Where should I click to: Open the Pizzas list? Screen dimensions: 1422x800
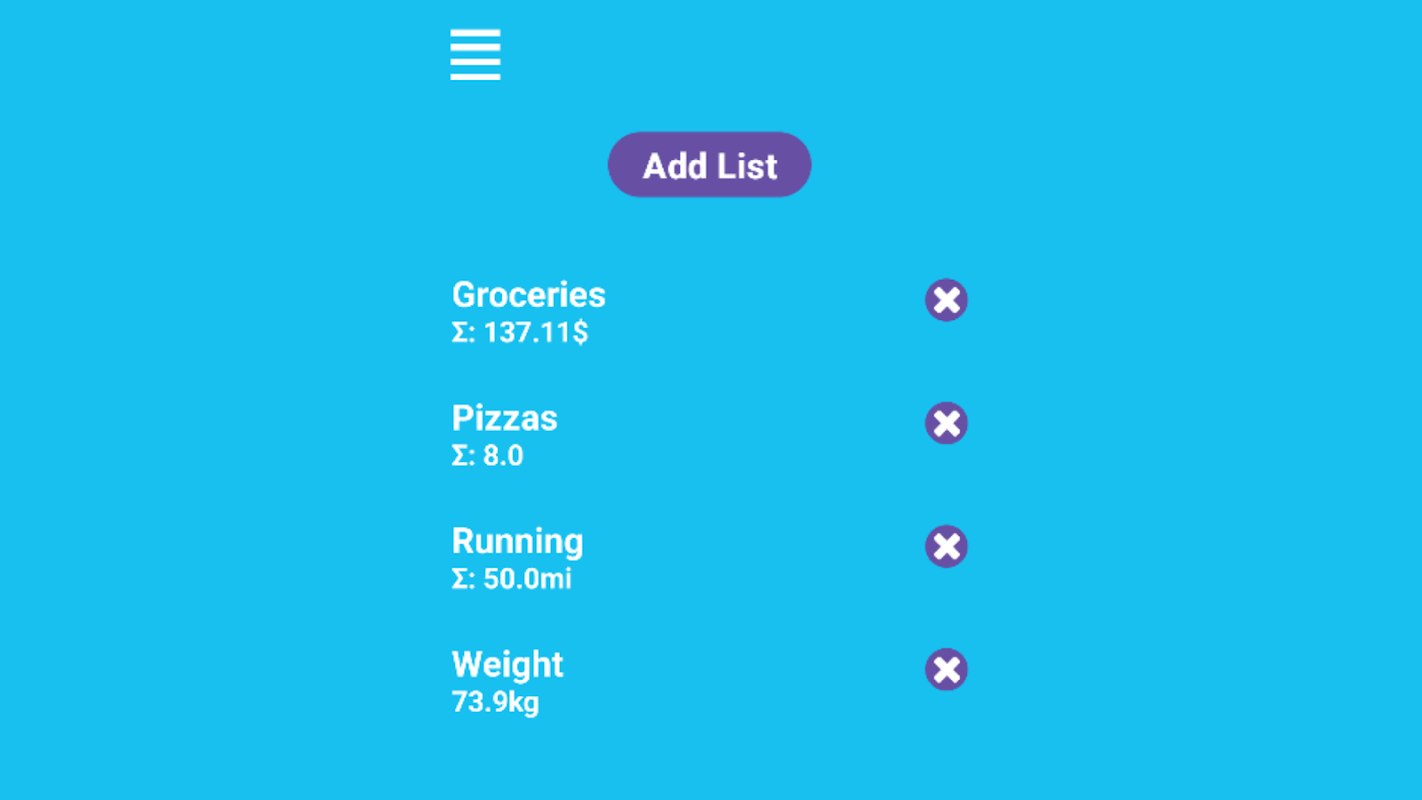tap(504, 434)
